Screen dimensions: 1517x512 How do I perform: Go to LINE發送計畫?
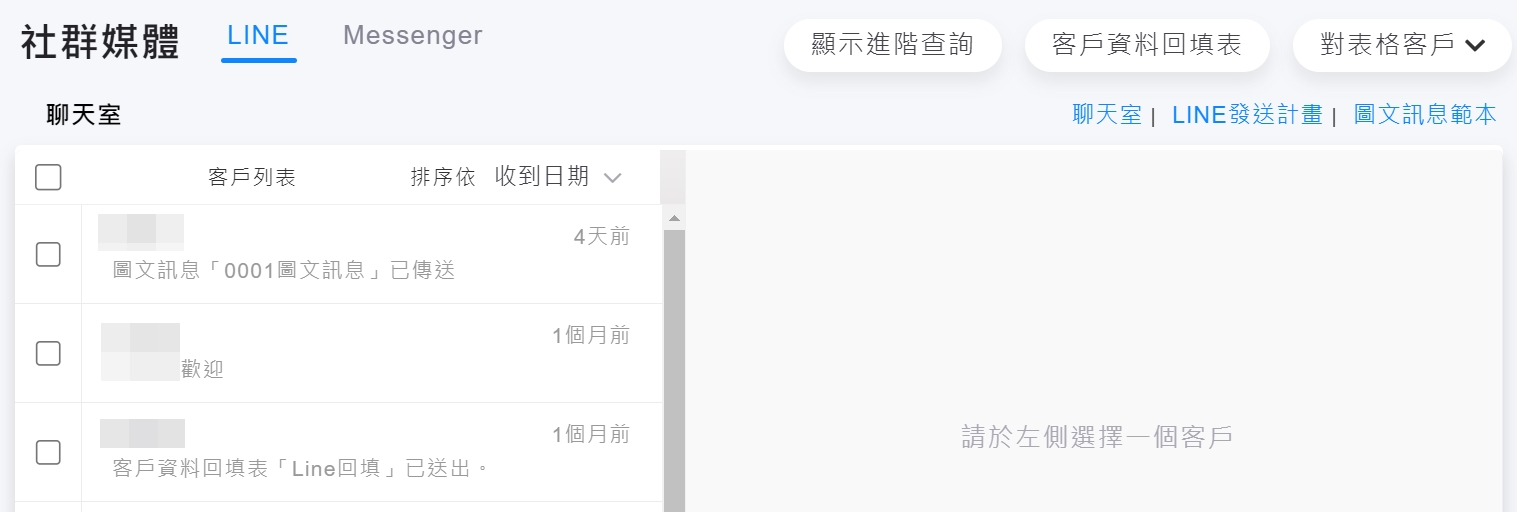(1247, 115)
